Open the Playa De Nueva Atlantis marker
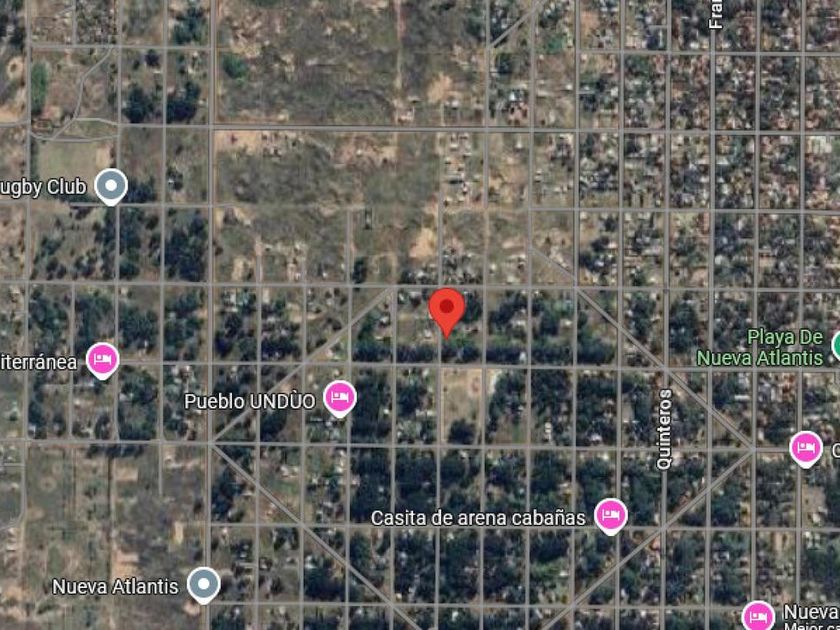840x630 pixels. [836, 346]
